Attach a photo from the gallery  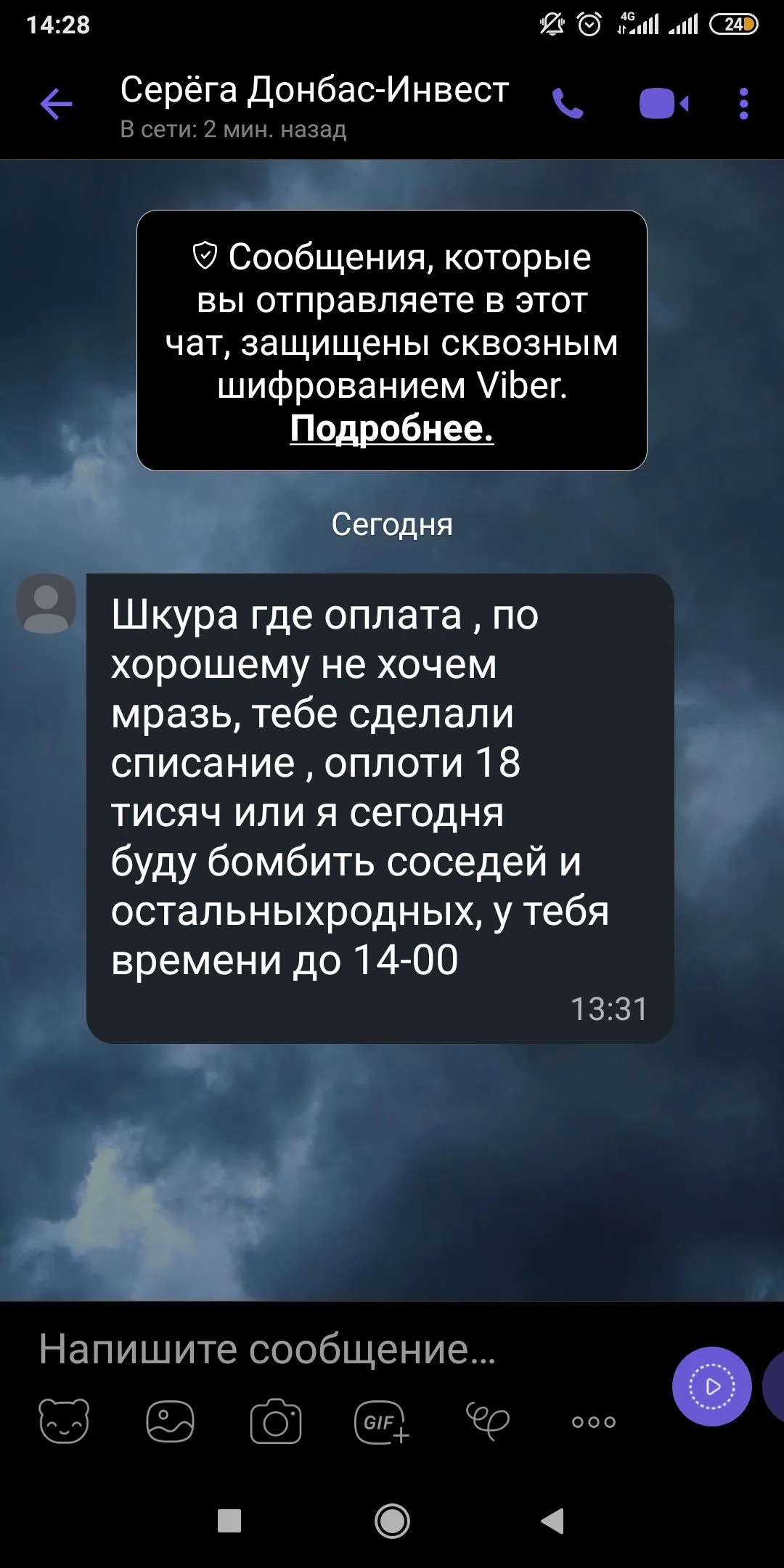pyautogui.click(x=170, y=1421)
